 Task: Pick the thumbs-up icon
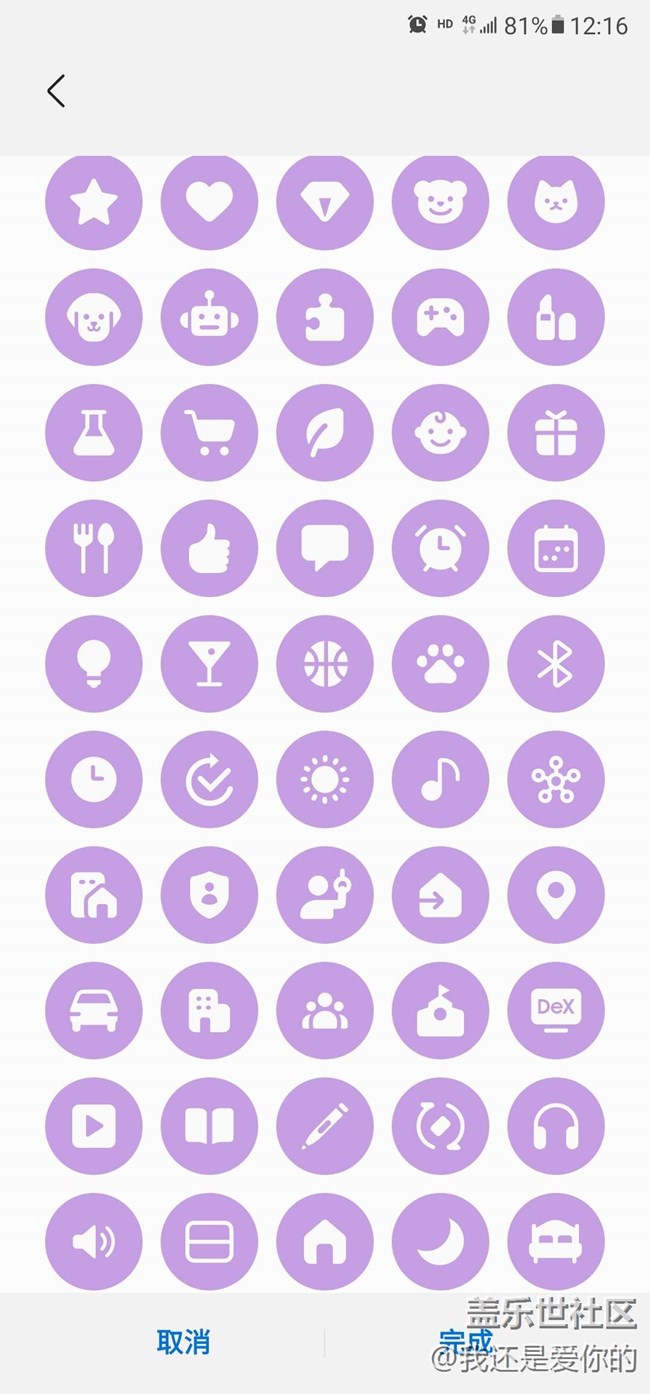click(210, 549)
